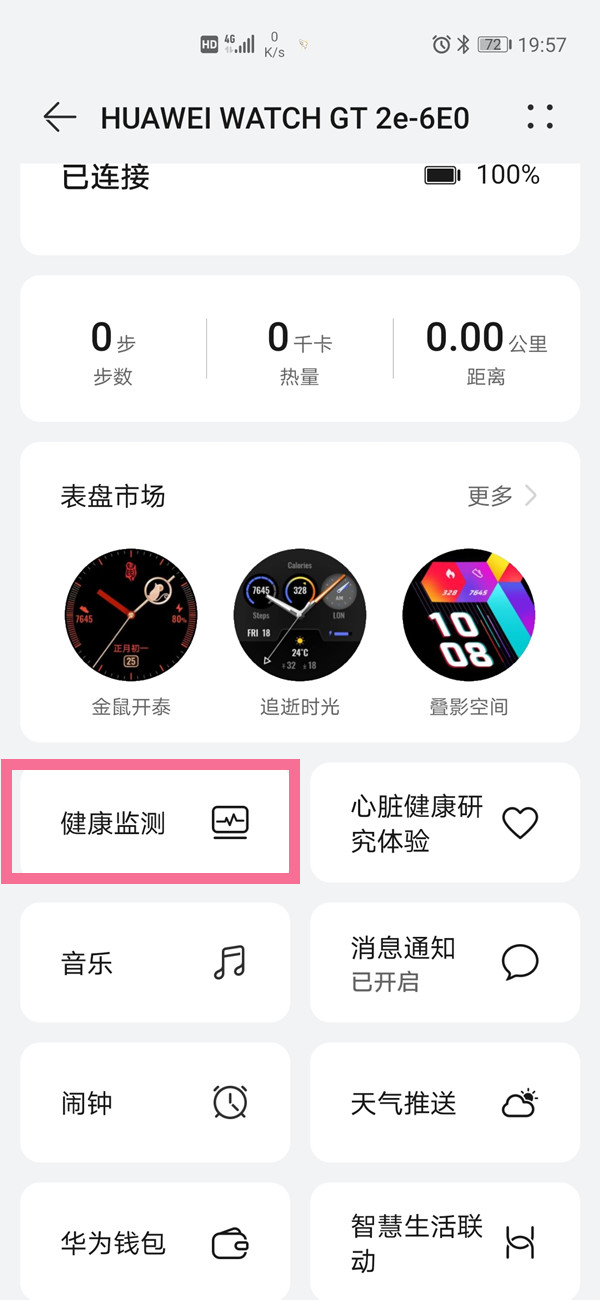Select the 追逝时光 watch face
Screen dimensions: 600x1300
[300, 614]
